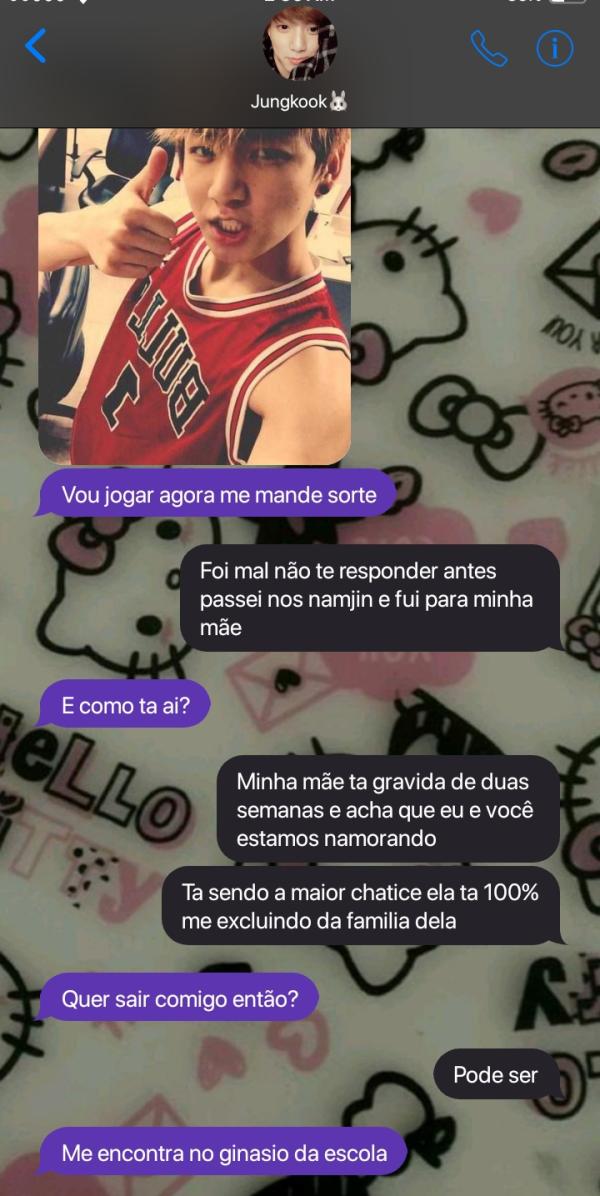Image resolution: width=600 pixels, height=1196 pixels.
Task: View the thumbs-up photo in the chat
Action: coord(195,295)
